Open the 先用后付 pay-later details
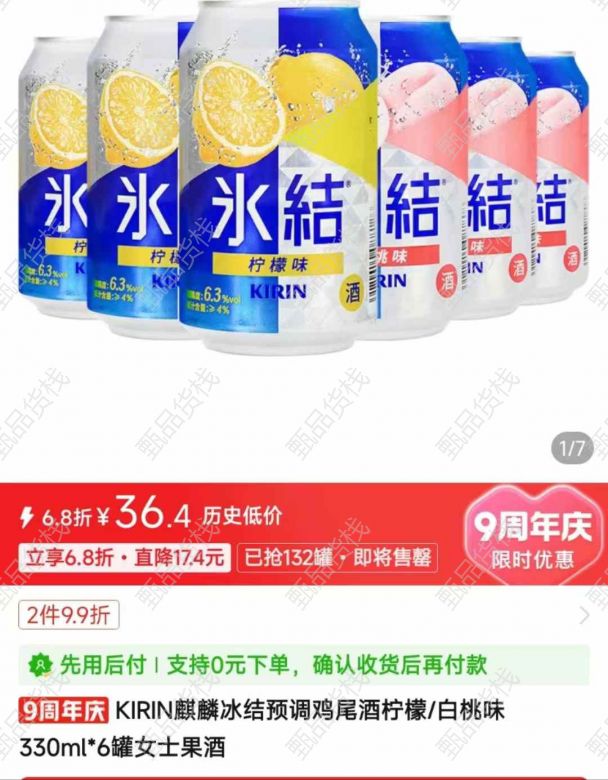 [x=258, y=664]
